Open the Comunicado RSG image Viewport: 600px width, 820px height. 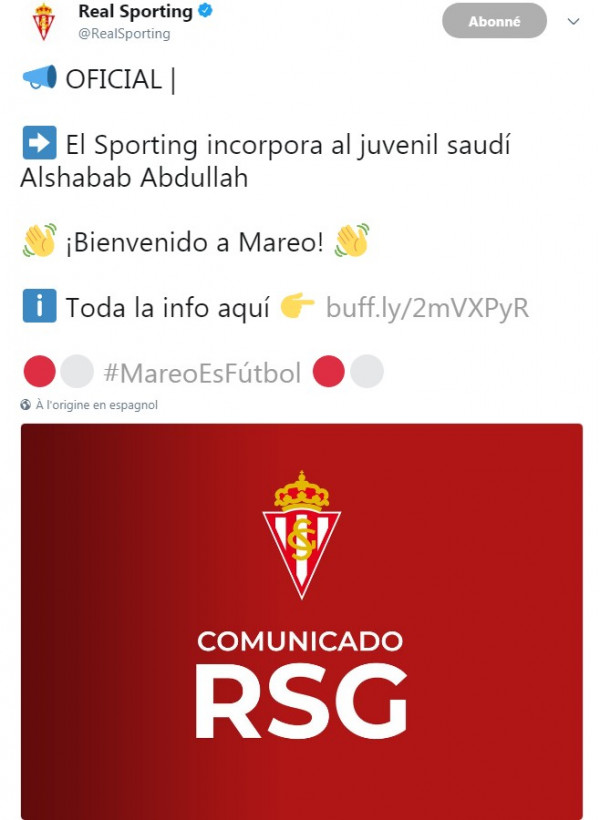(301, 620)
